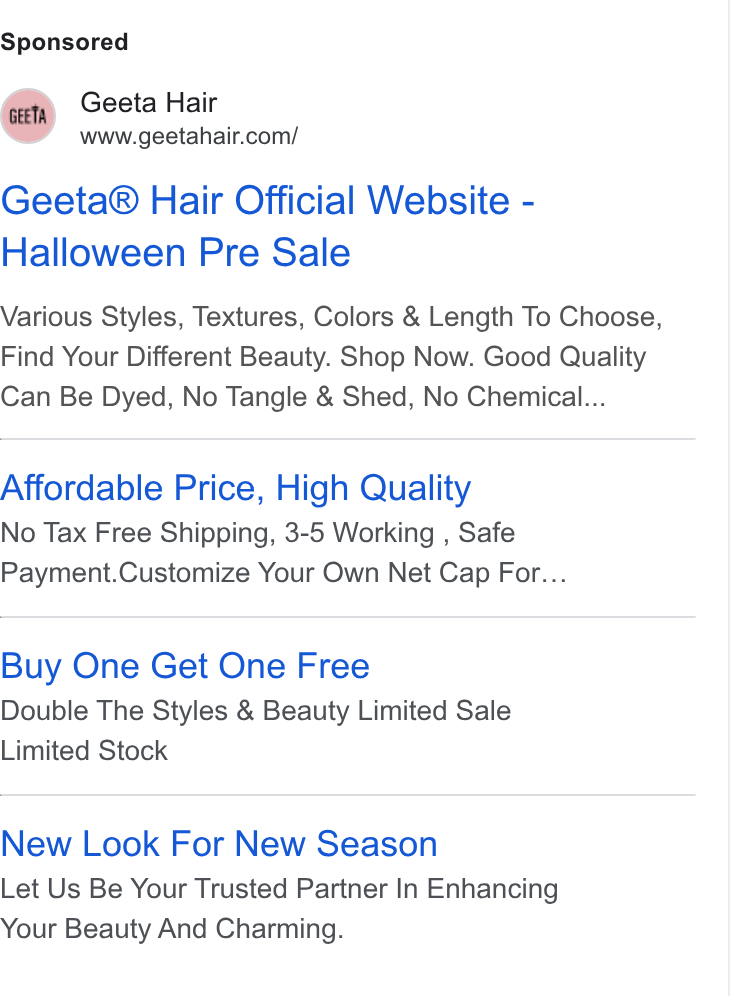Tap the www.geetahair.com advertiser address
The image size is (730, 996).
(x=189, y=137)
